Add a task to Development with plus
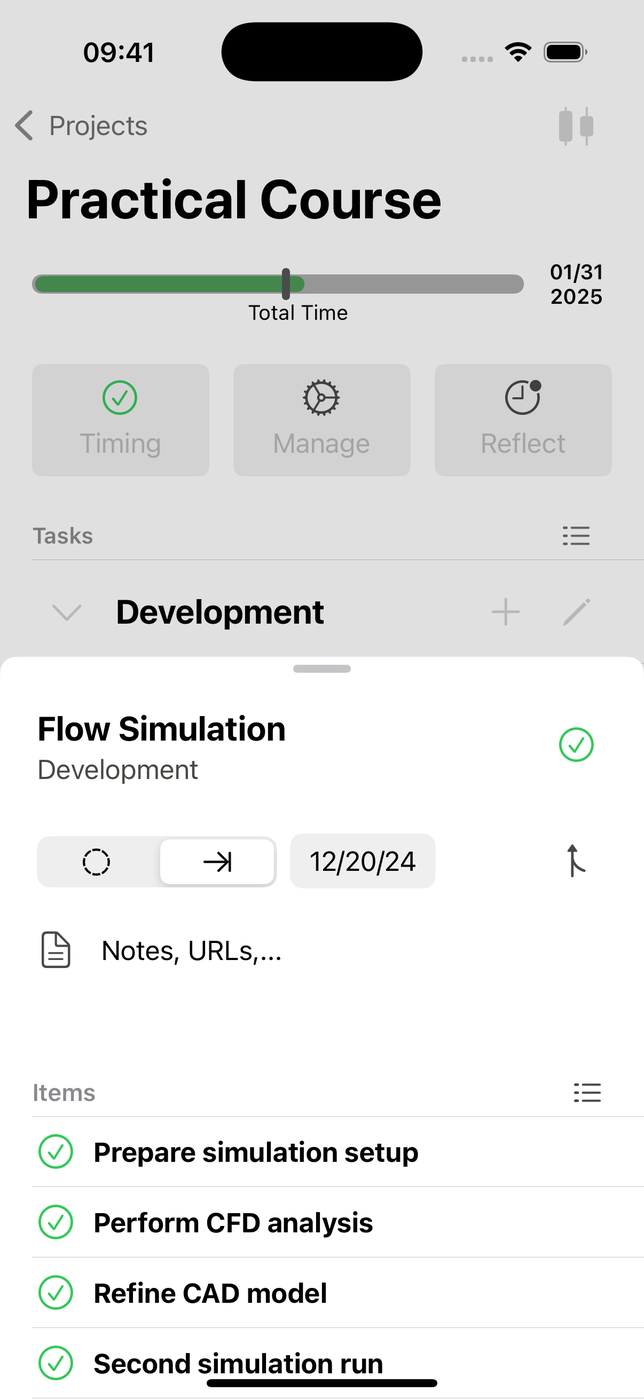This screenshot has height=1400, width=644. (x=506, y=612)
